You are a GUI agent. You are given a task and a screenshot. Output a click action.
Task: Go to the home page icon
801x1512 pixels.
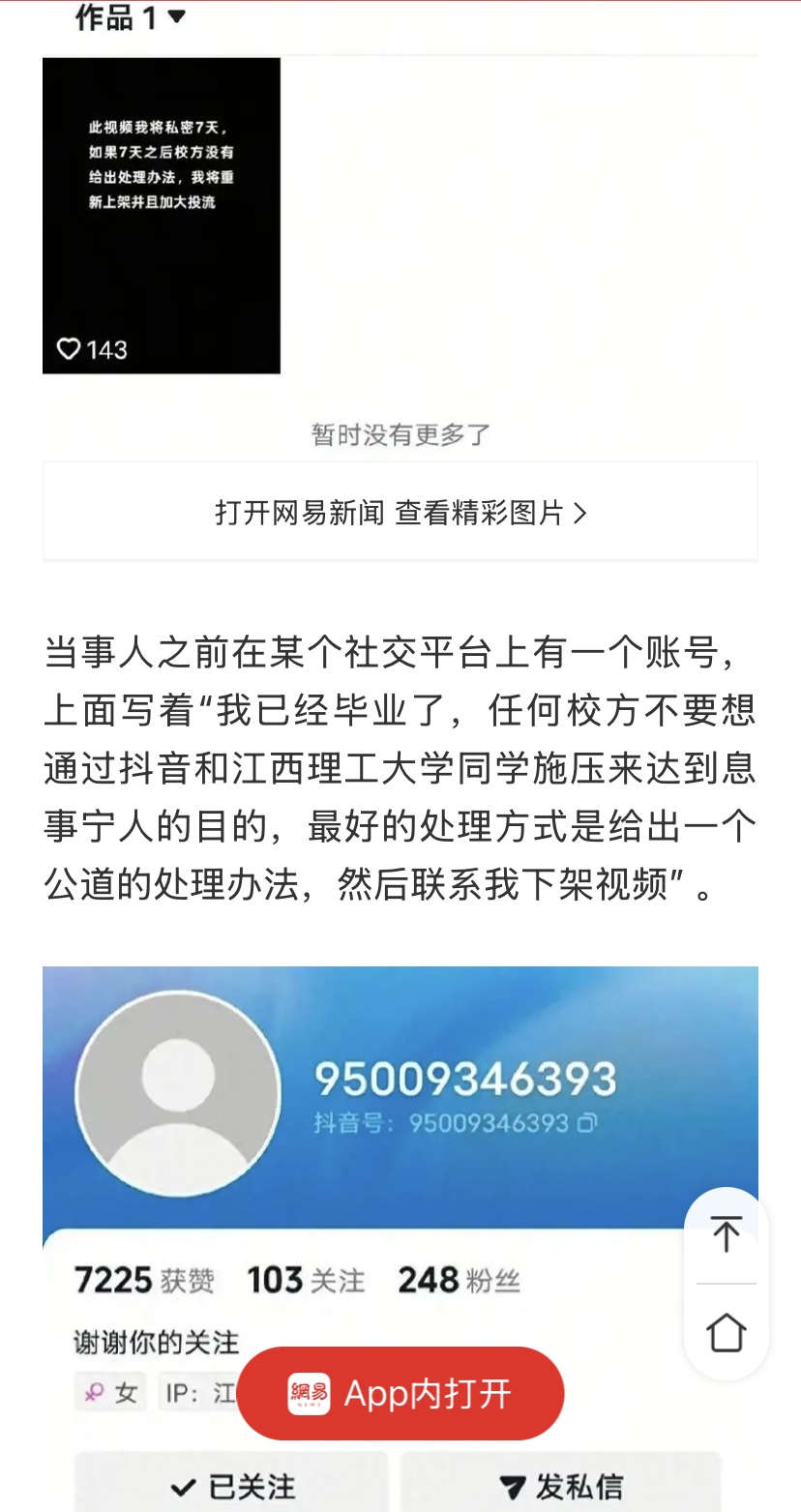[x=726, y=1331]
